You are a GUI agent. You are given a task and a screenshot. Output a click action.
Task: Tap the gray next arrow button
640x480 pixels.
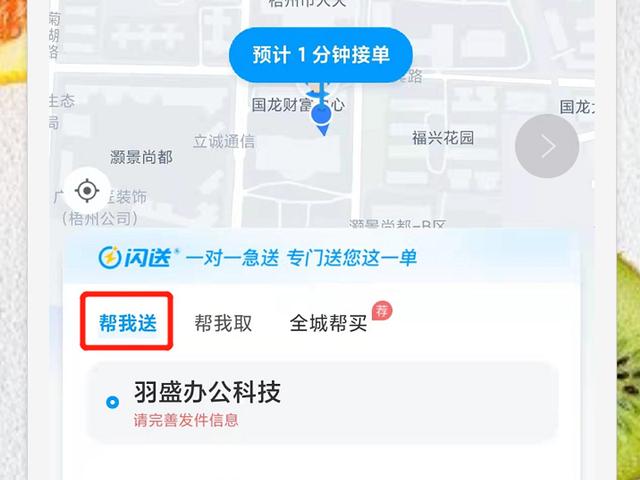pos(547,147)
